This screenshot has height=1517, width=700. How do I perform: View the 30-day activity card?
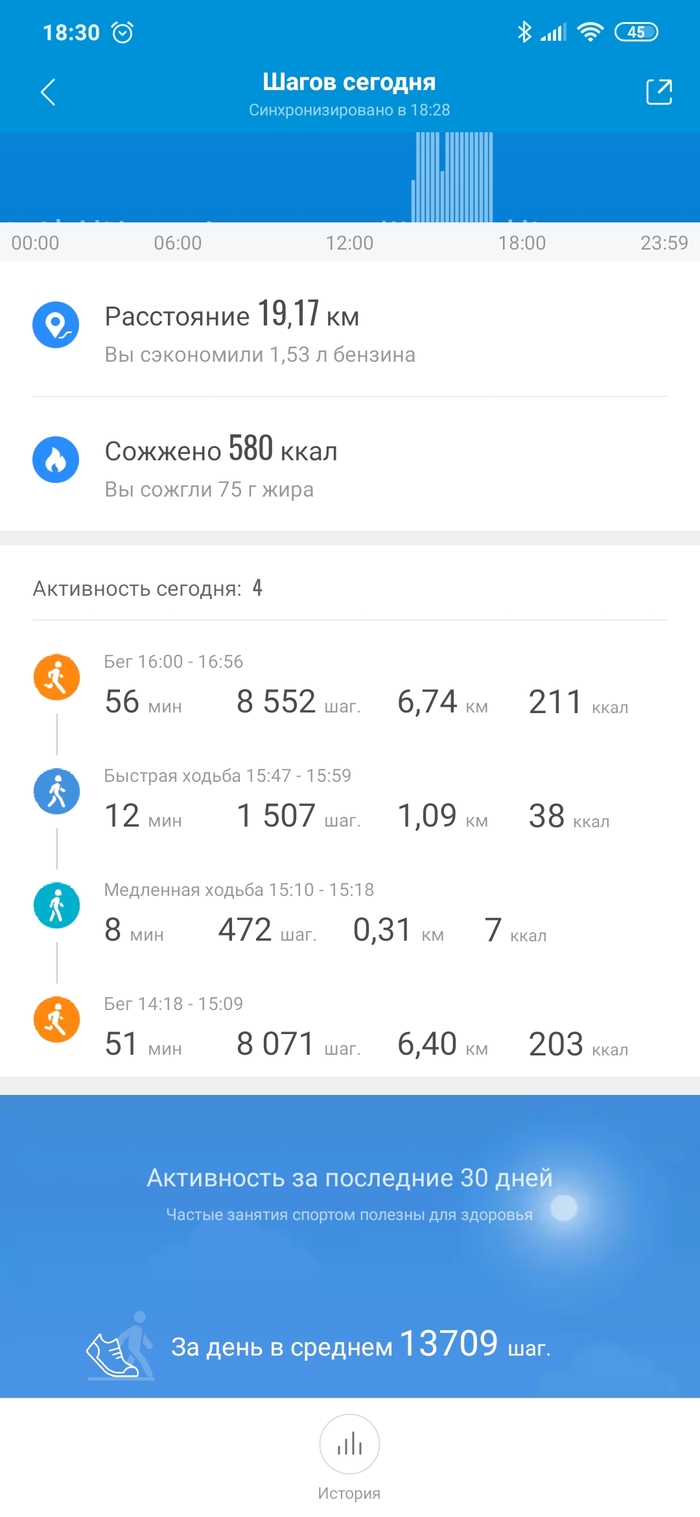pyautogui.click(x=350, y=1245)
